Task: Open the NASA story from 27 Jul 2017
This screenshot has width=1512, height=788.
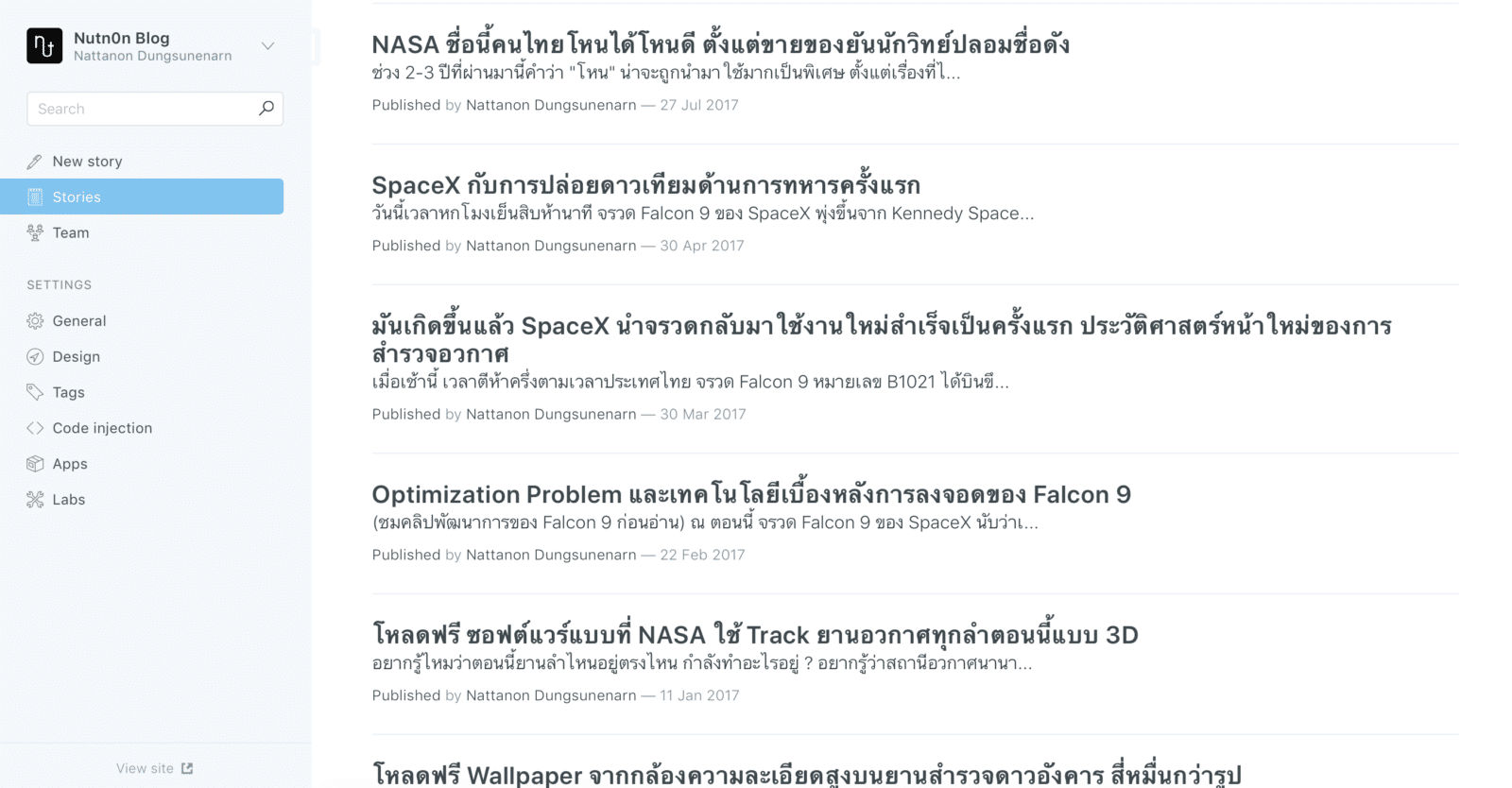Action: pos(720,44)
